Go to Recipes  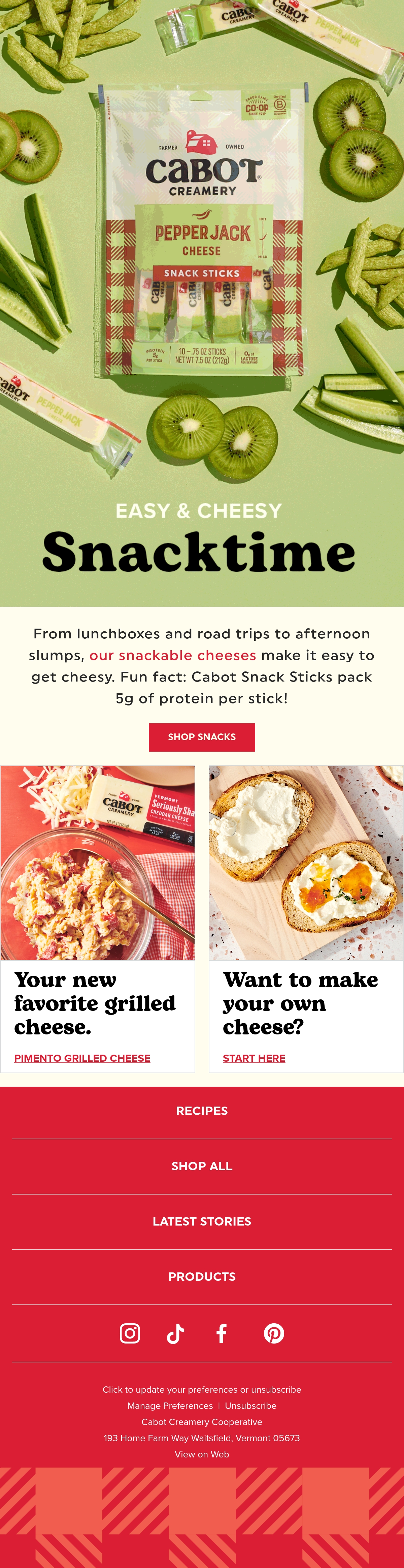202,1111
